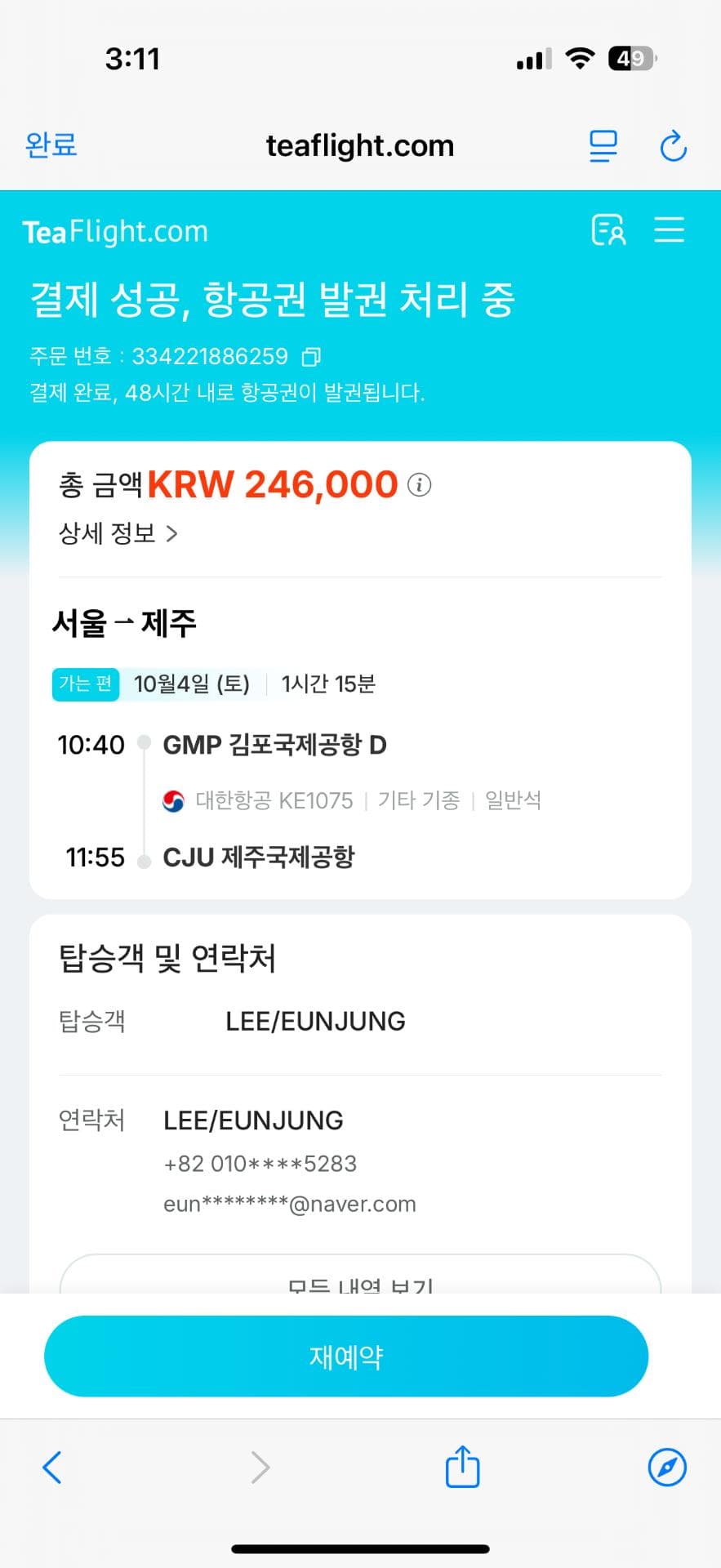The height and width of the screenshot is (1568, 721).
Task: Open 상세 정보 details
Action: [x=118, y=534]
